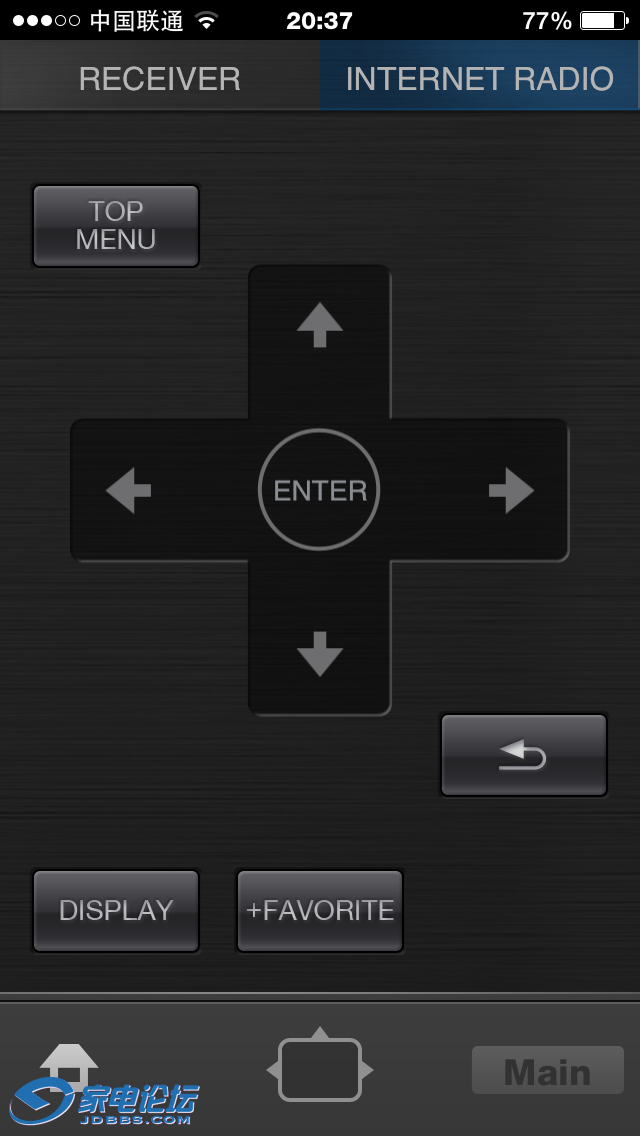Tap the up arrow on the D-pad
This screenshot has height=1136, width=640.
click(320, 326)
